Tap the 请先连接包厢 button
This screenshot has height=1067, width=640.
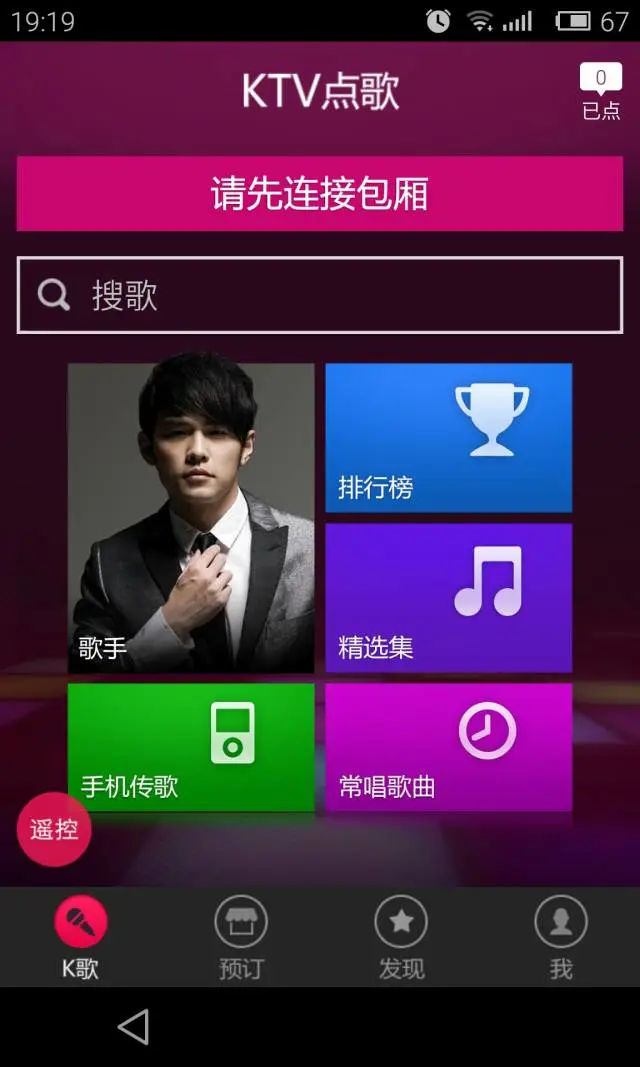[320, 194]
